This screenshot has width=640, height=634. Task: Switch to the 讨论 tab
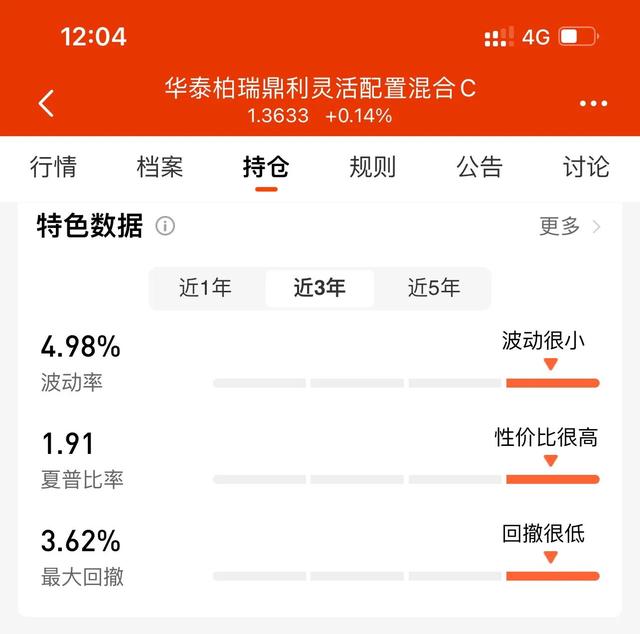point(586,167)
